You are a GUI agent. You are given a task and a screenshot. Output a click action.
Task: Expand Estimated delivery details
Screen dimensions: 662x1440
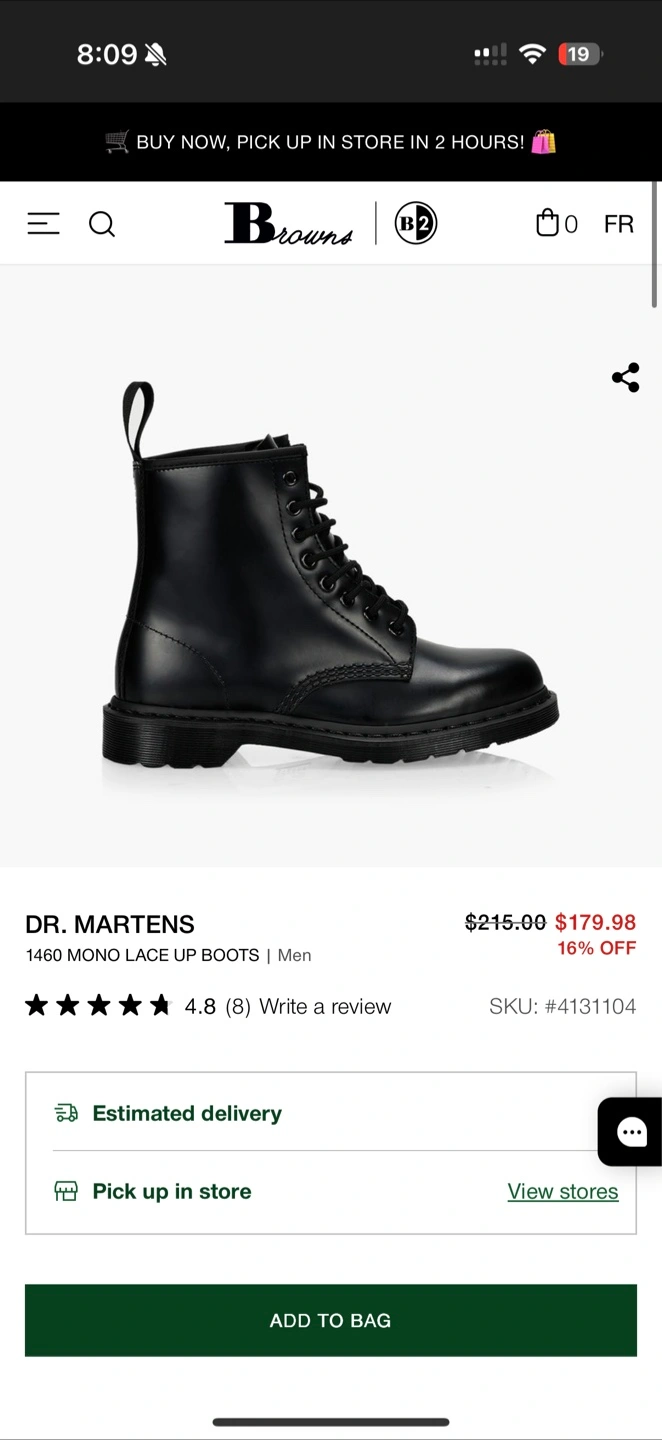330,1113
